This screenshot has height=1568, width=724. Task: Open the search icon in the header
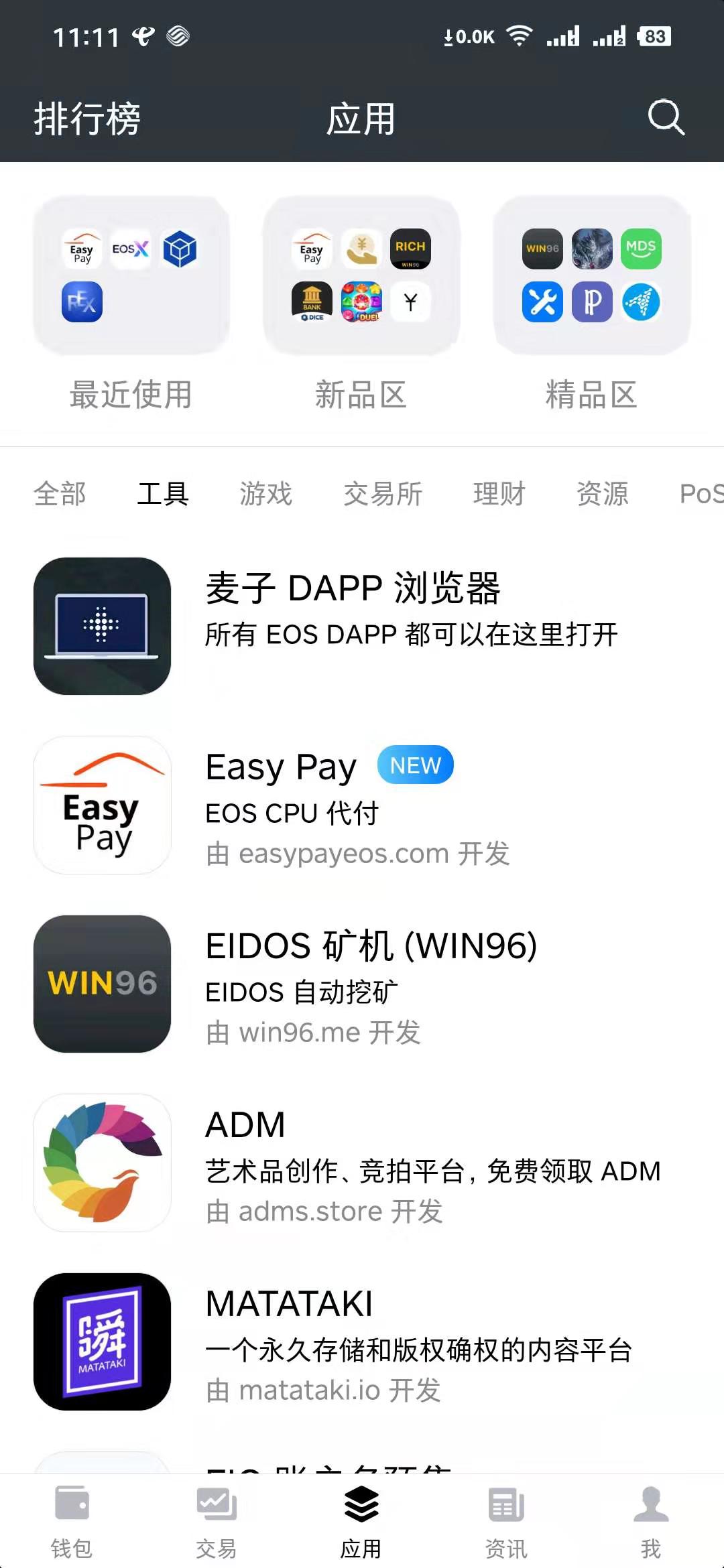click(666, 118)
